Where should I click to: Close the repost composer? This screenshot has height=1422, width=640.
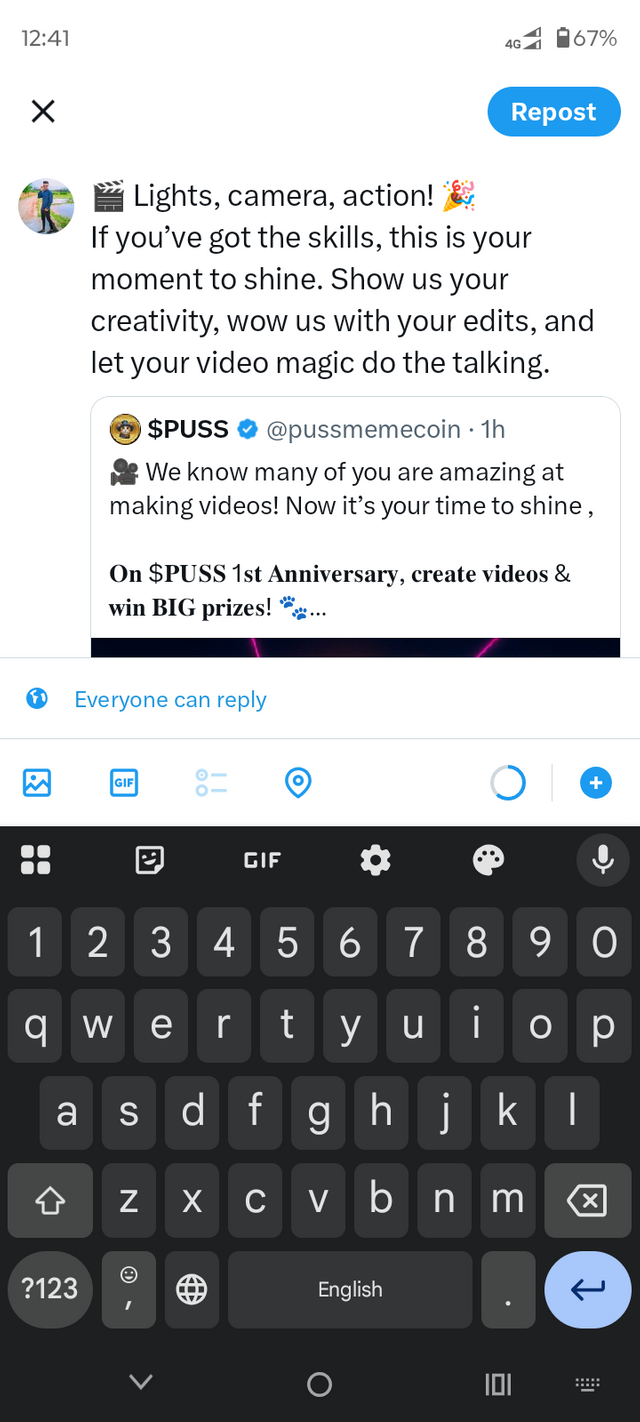(43, 111)
